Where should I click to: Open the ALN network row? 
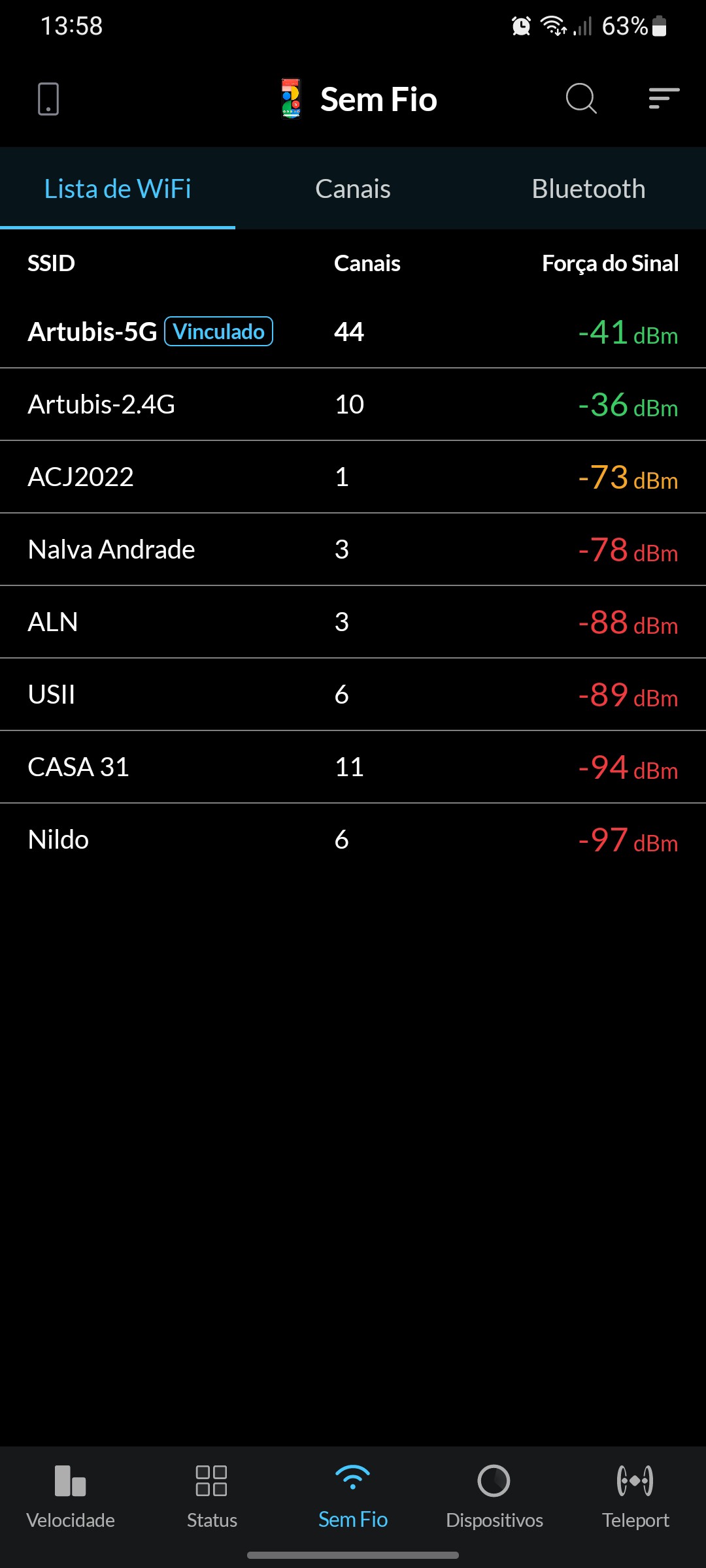(x=353, y=622)
